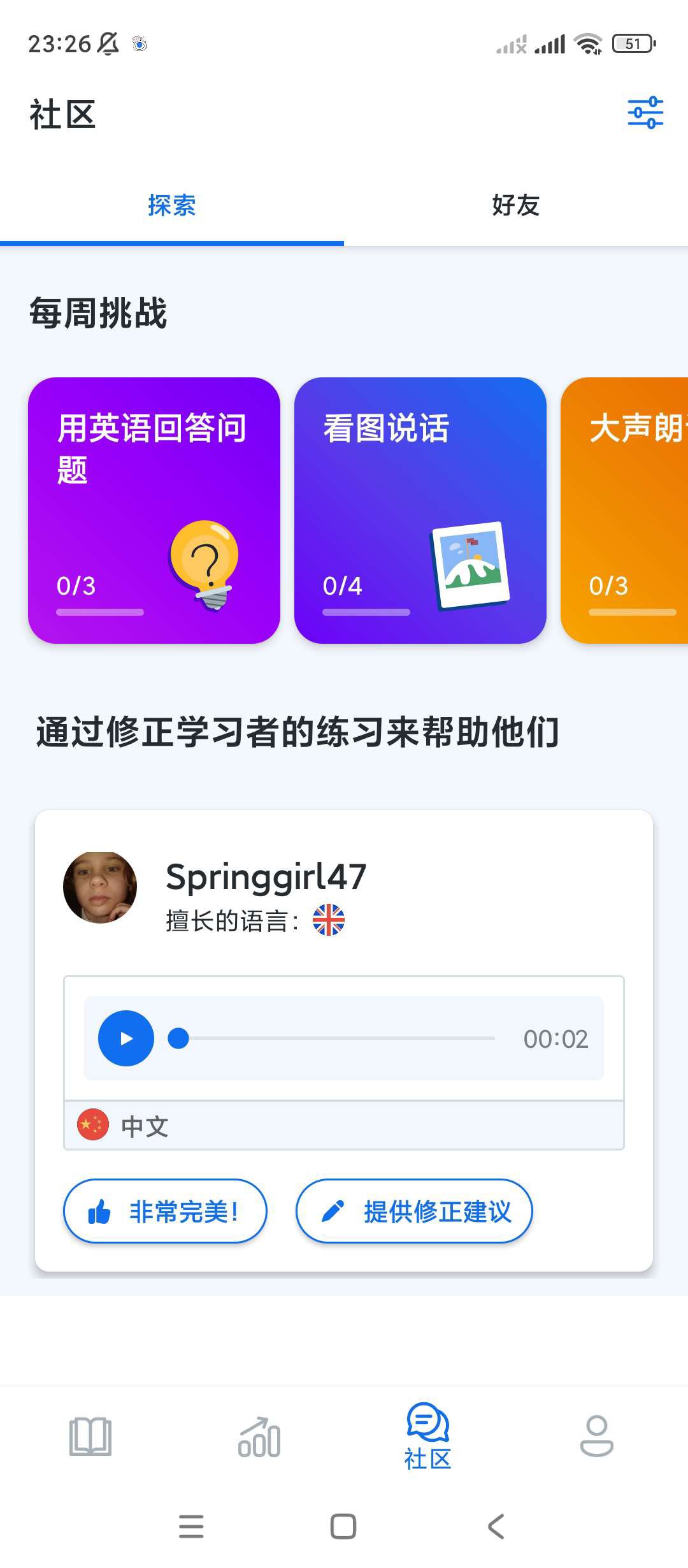Open the filter settings icon
Image resolution: width=688 pixels, height=1568 pixels.
click(x=645, y=113)
